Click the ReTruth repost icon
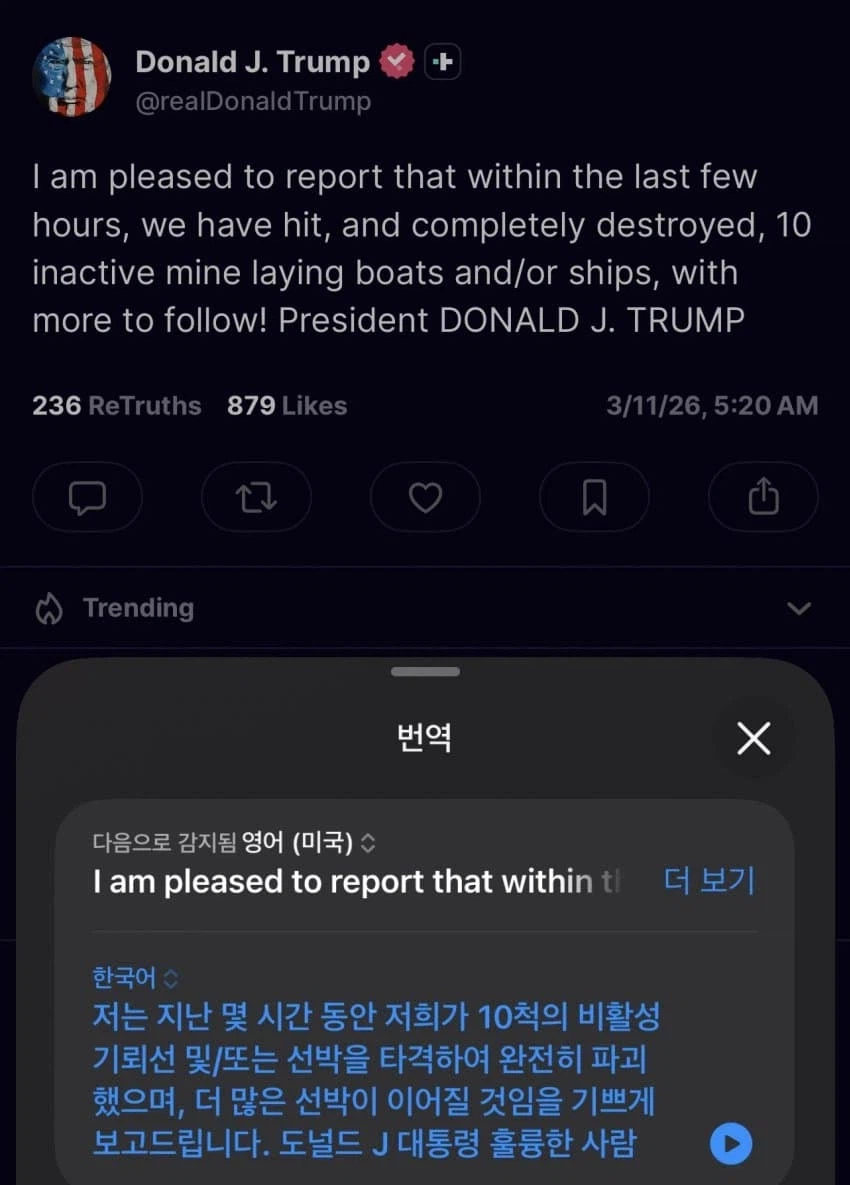Screen dimensions: 850x1185 (x=256, y=497)
